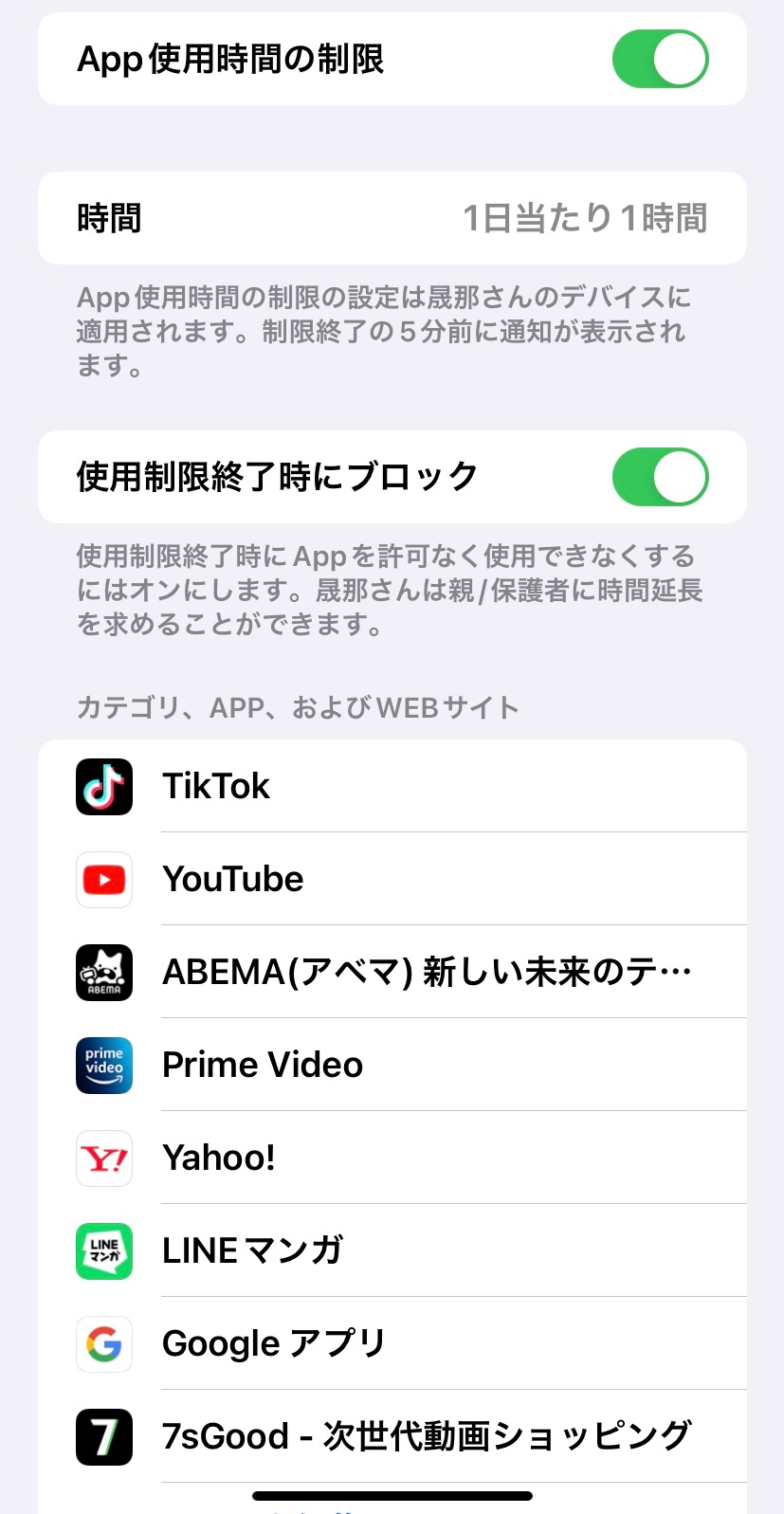Disable the 使用制限終了時にブロック switch
The image size is (784, 1514).
[660, 477]
